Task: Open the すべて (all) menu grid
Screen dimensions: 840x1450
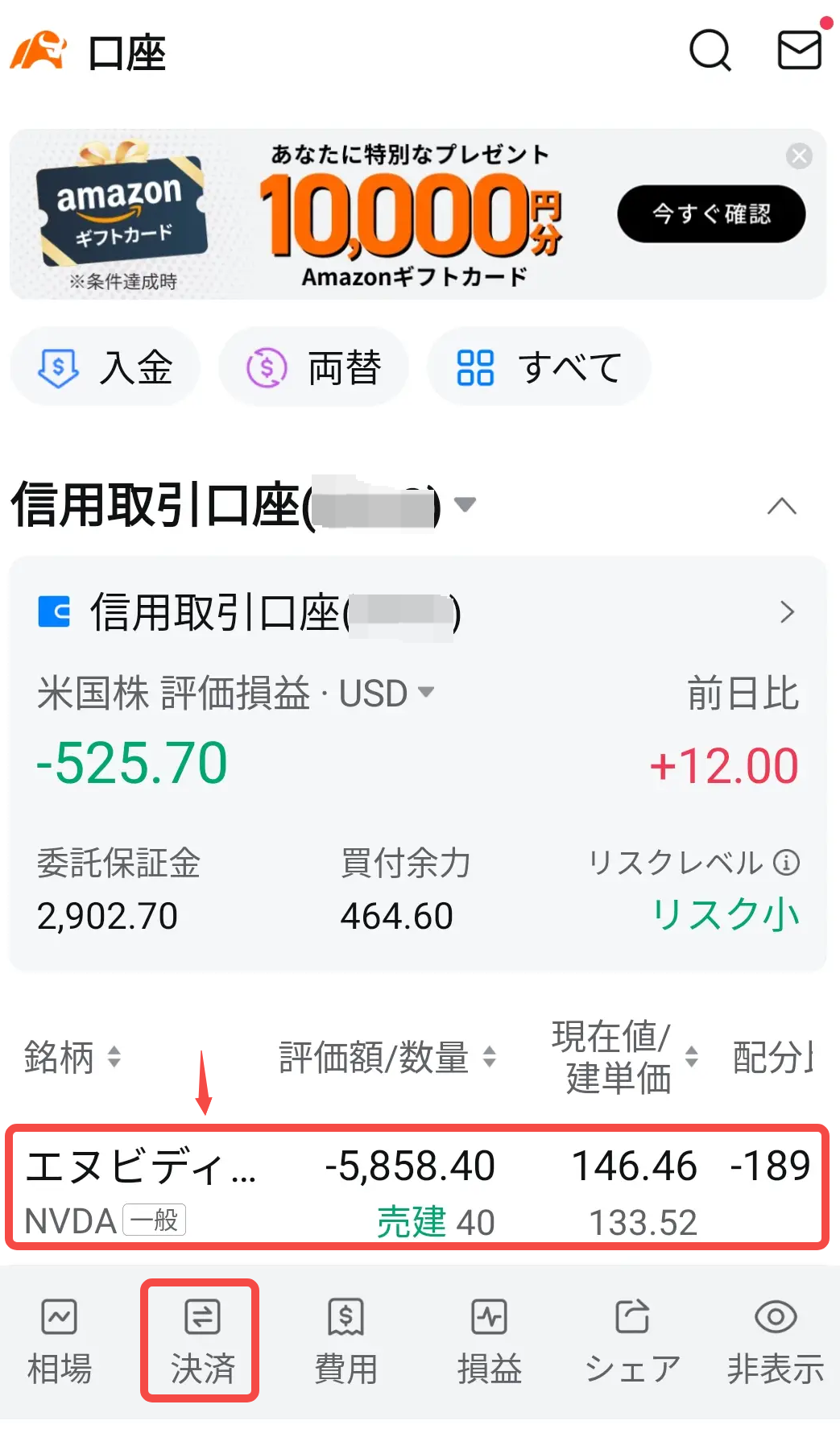Action: [x=538, y=367]
